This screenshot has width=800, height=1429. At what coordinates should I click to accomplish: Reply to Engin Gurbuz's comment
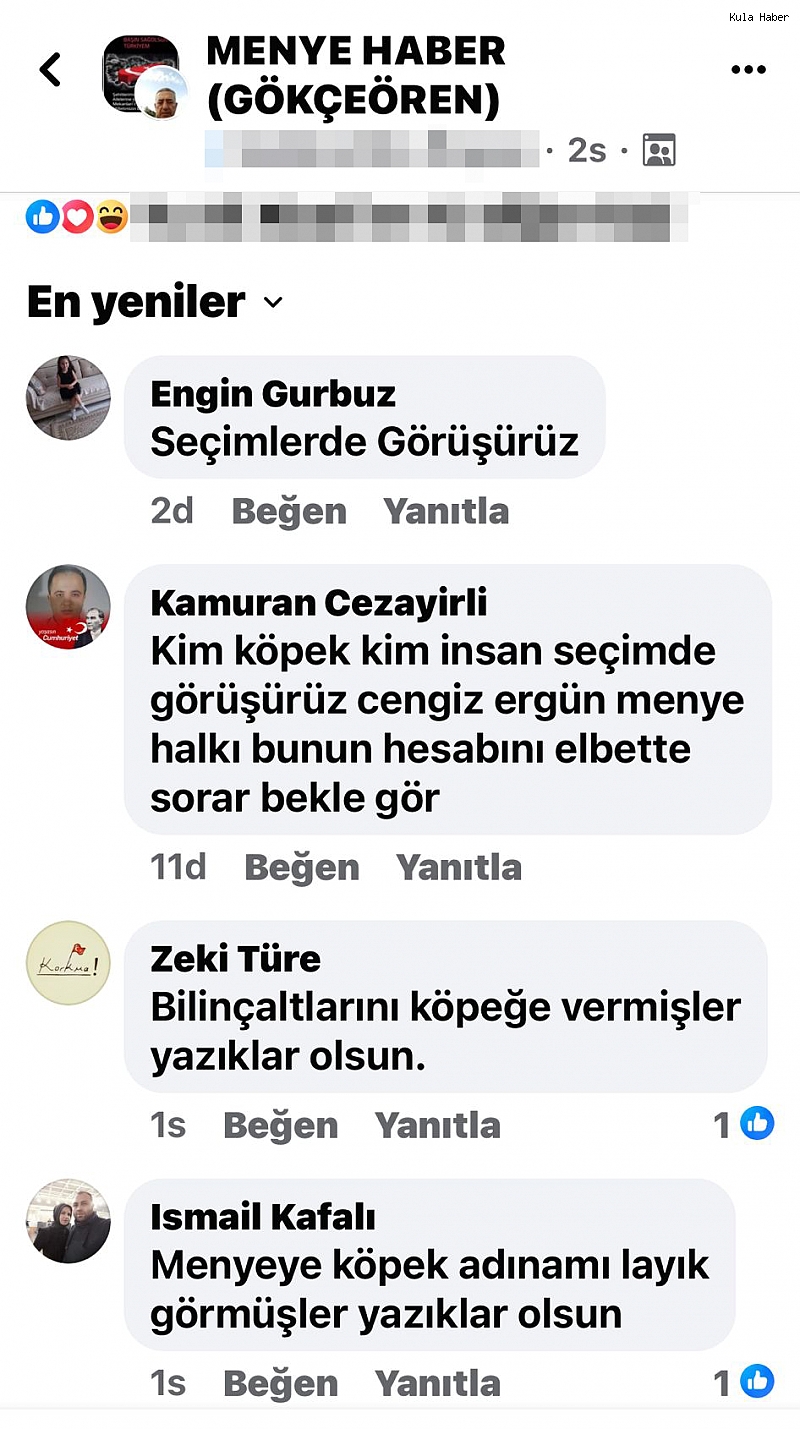coord(446,511)
